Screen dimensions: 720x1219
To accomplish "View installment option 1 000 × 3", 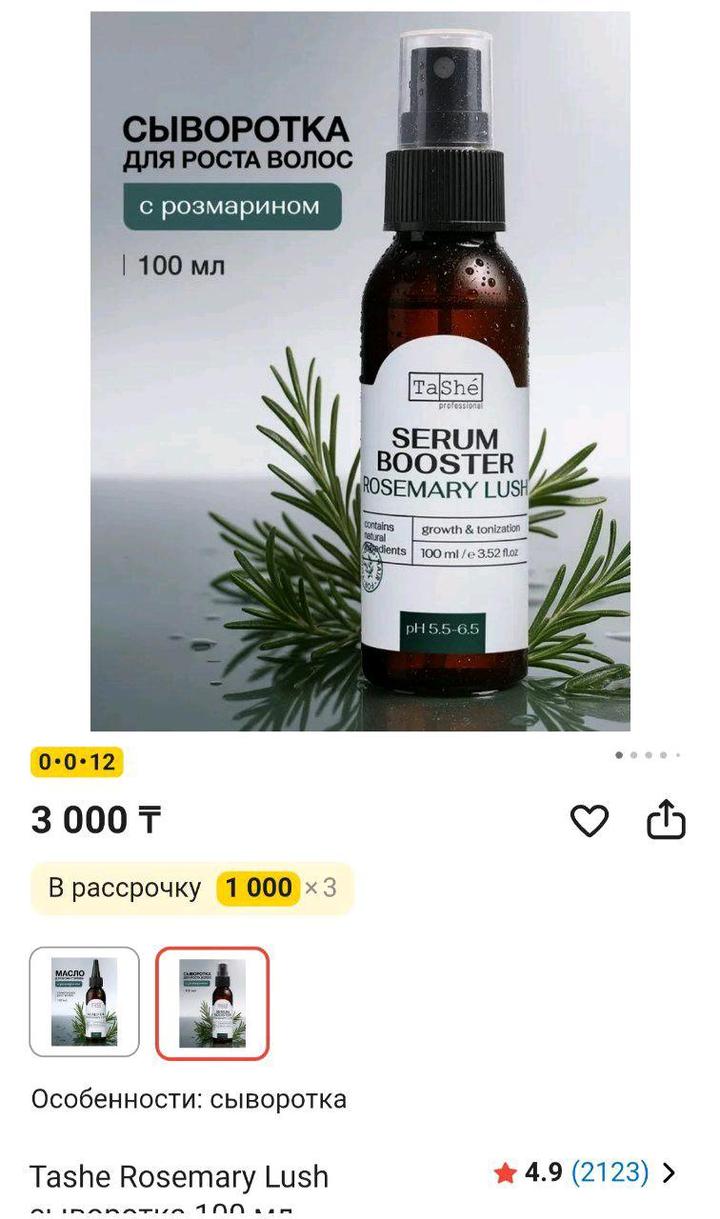I will 192,888.
